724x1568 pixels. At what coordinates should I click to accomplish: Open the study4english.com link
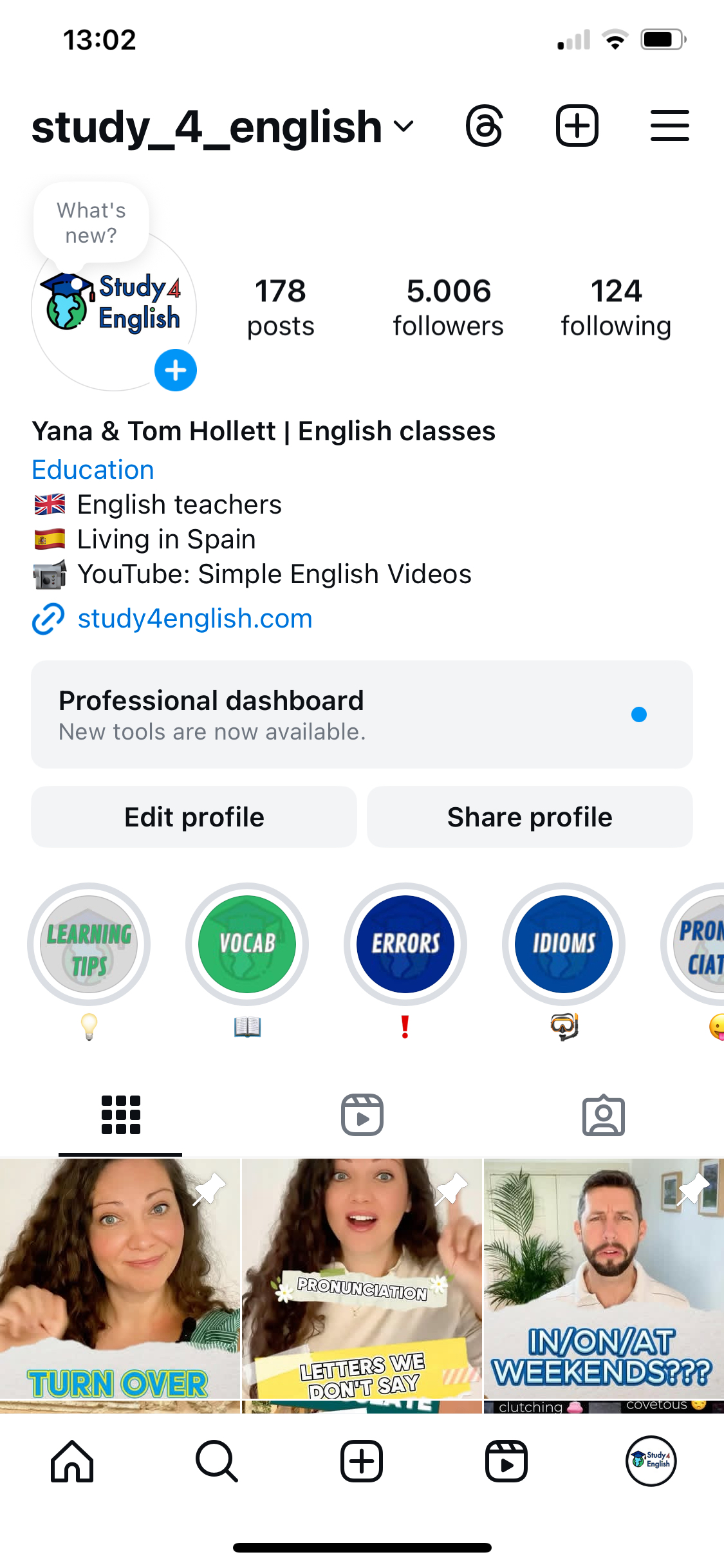(194, 619)
